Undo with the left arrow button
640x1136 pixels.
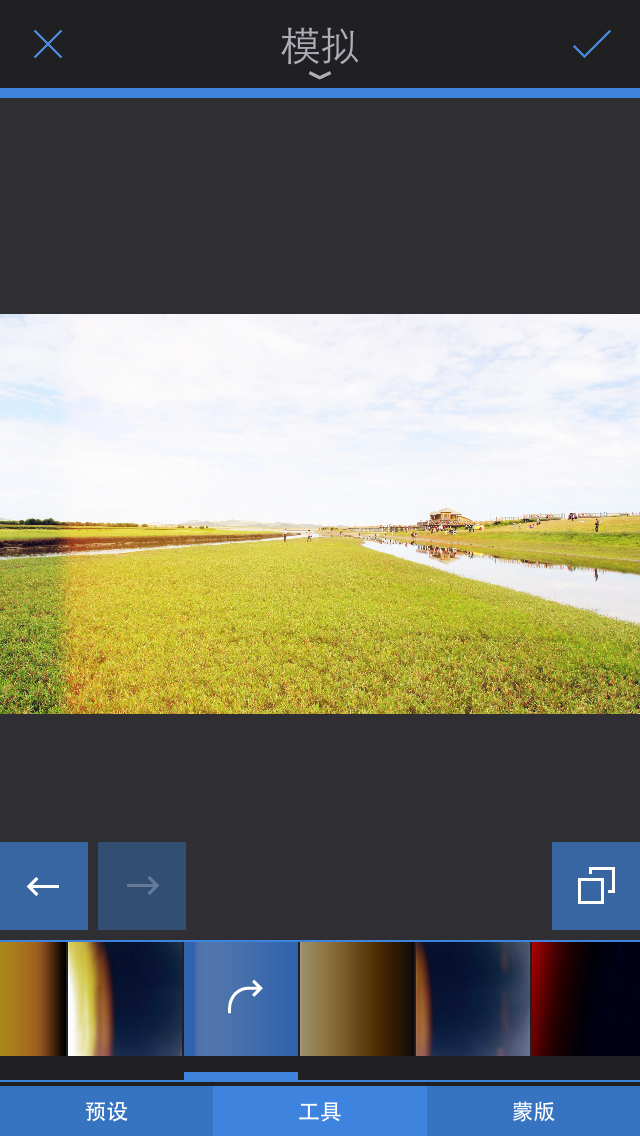(44, 886)
